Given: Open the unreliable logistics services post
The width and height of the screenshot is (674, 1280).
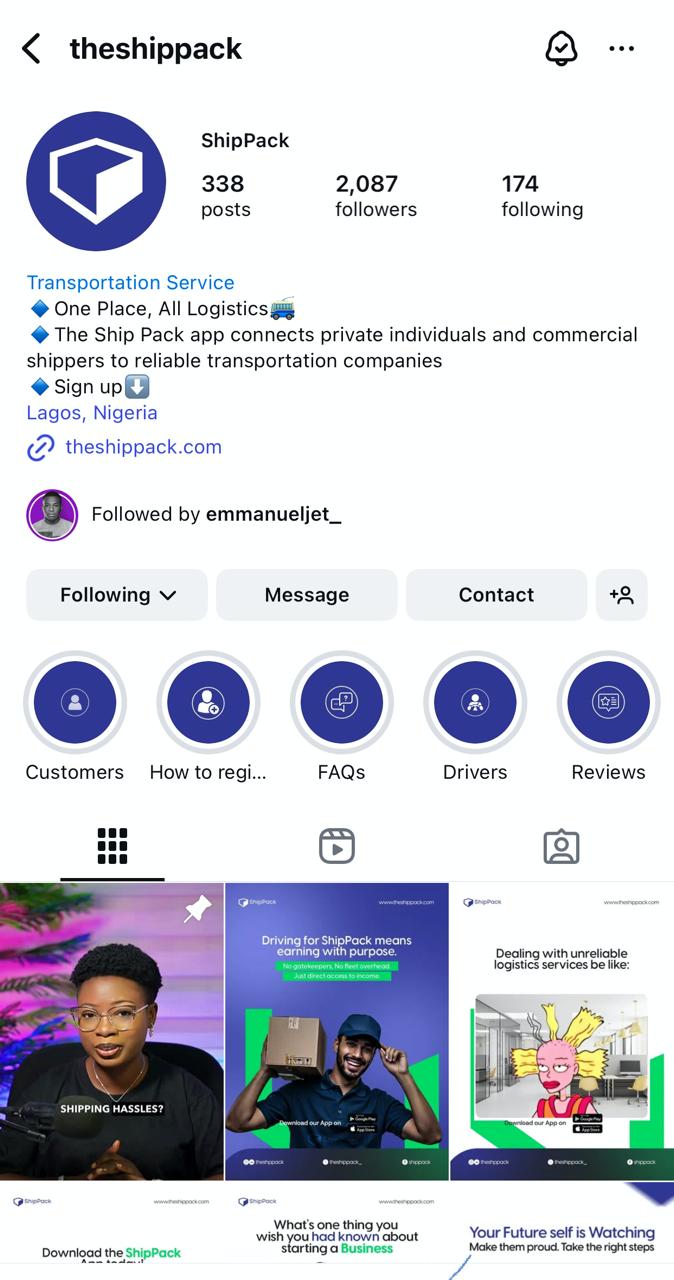Looking at the screenshot, I should click(x=562, y=1031).
